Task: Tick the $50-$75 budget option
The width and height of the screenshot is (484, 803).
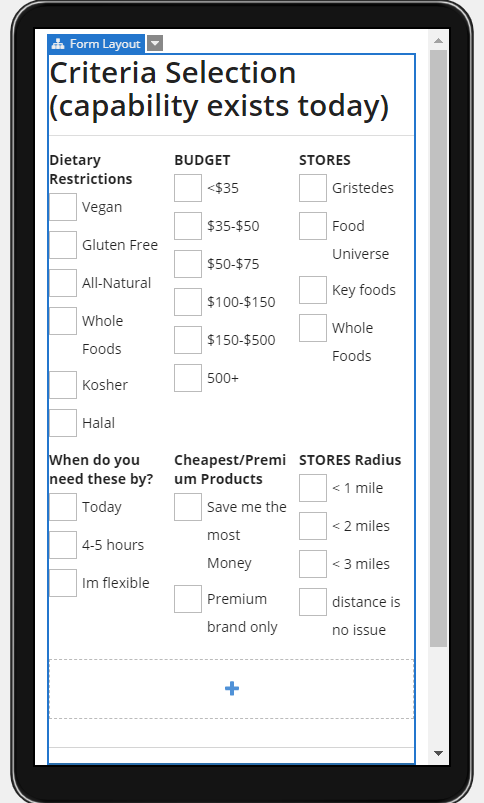Action: pos(188,264)
